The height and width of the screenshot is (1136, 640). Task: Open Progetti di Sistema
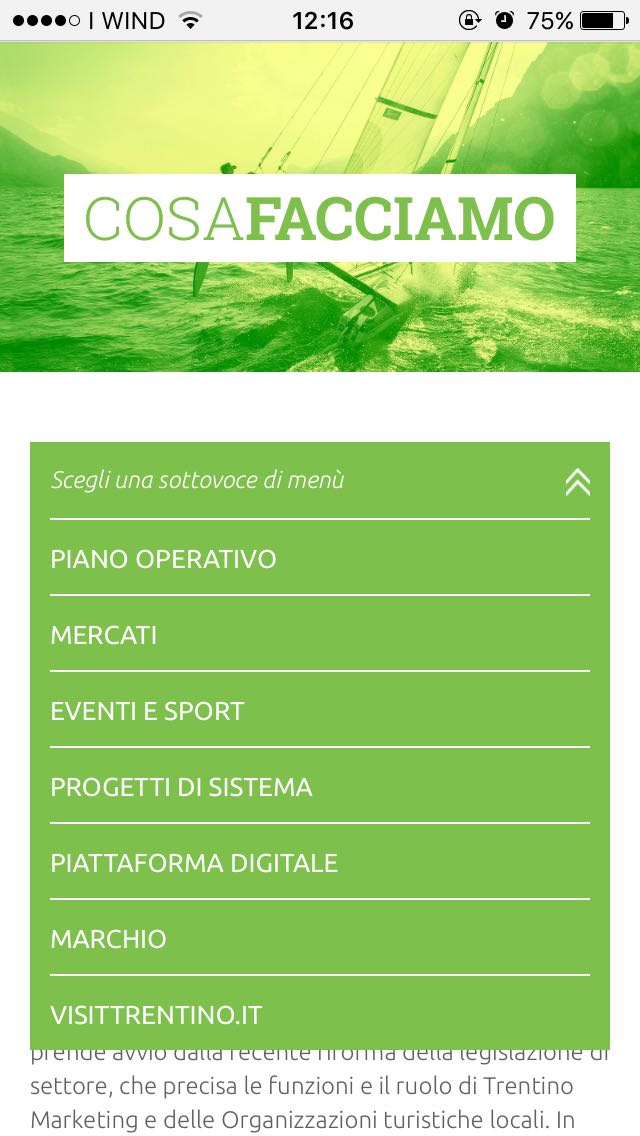(x=320, y=787)
